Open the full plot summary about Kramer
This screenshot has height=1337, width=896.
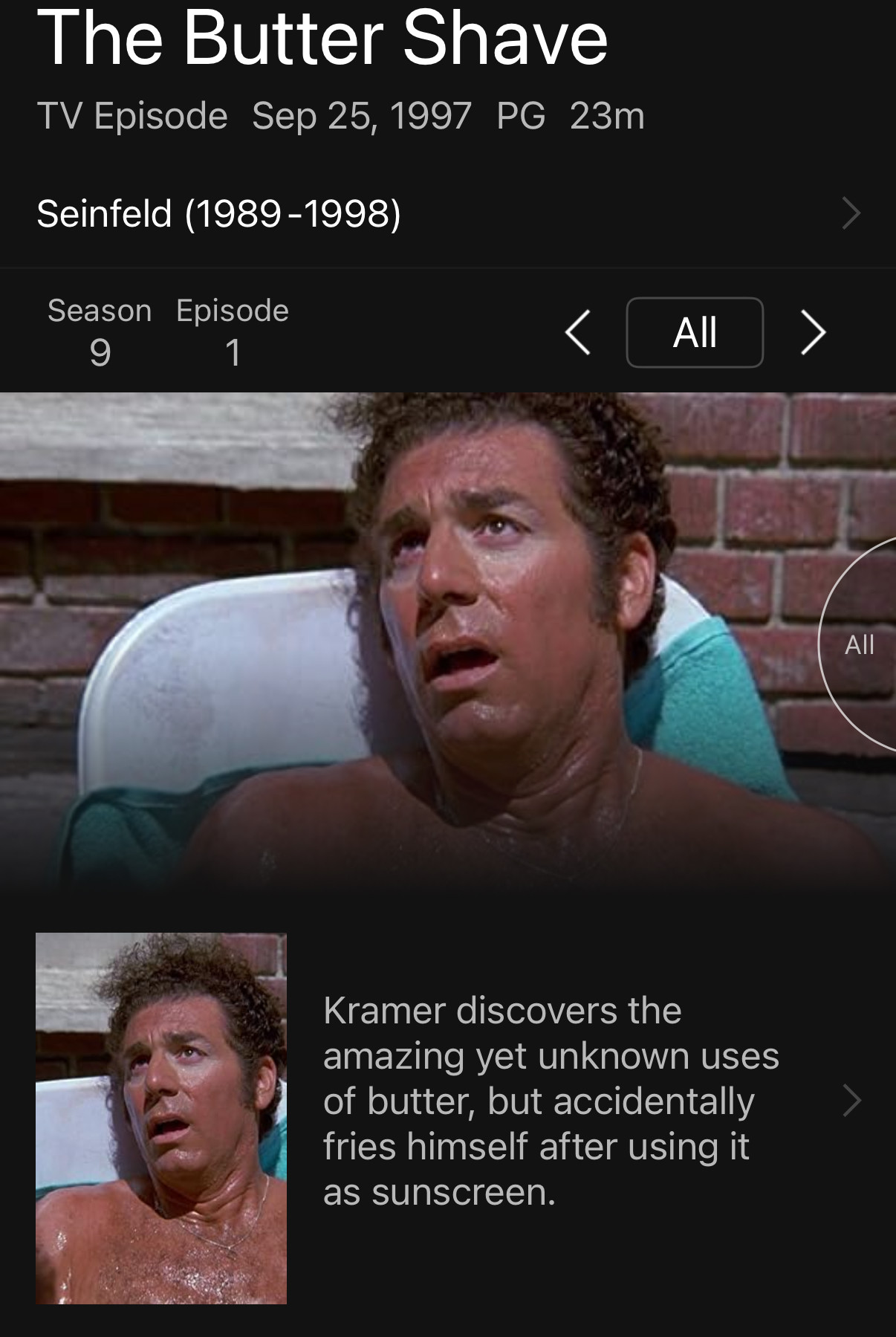550,1101
